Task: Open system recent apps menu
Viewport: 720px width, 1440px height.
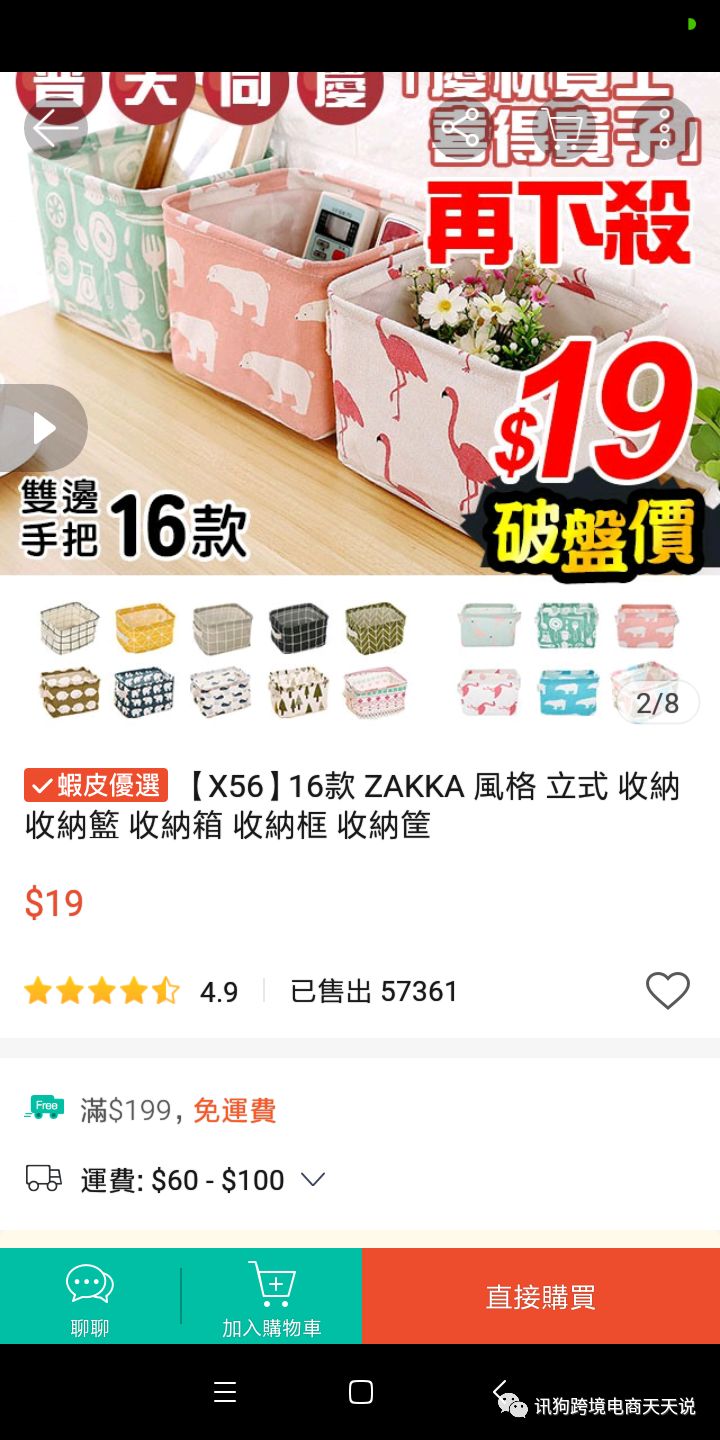Action: (225, 1392)
